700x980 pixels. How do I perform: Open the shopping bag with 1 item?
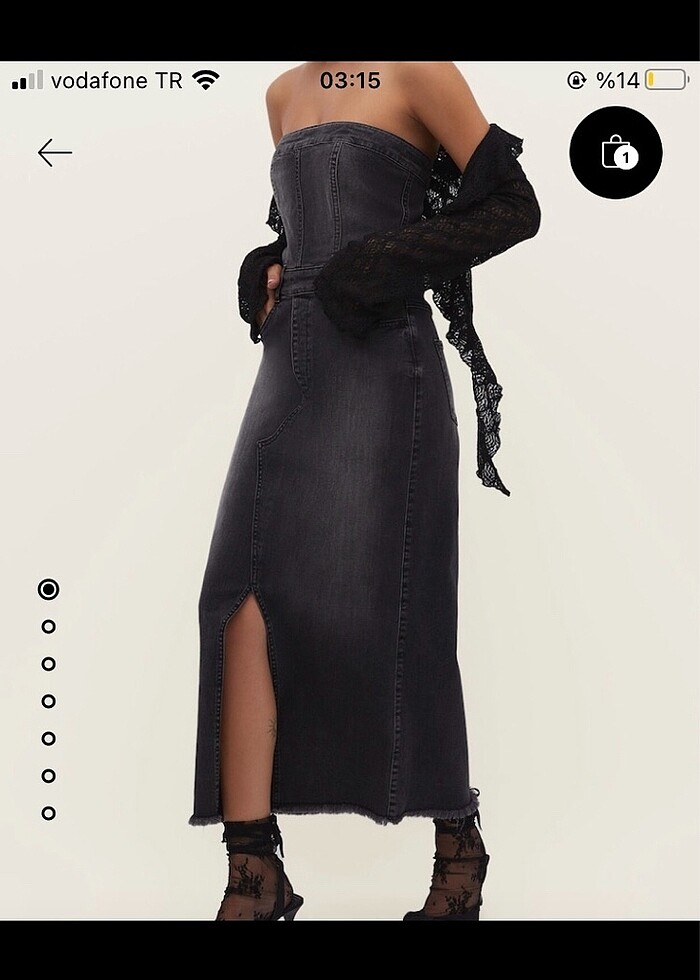point(615,152)
